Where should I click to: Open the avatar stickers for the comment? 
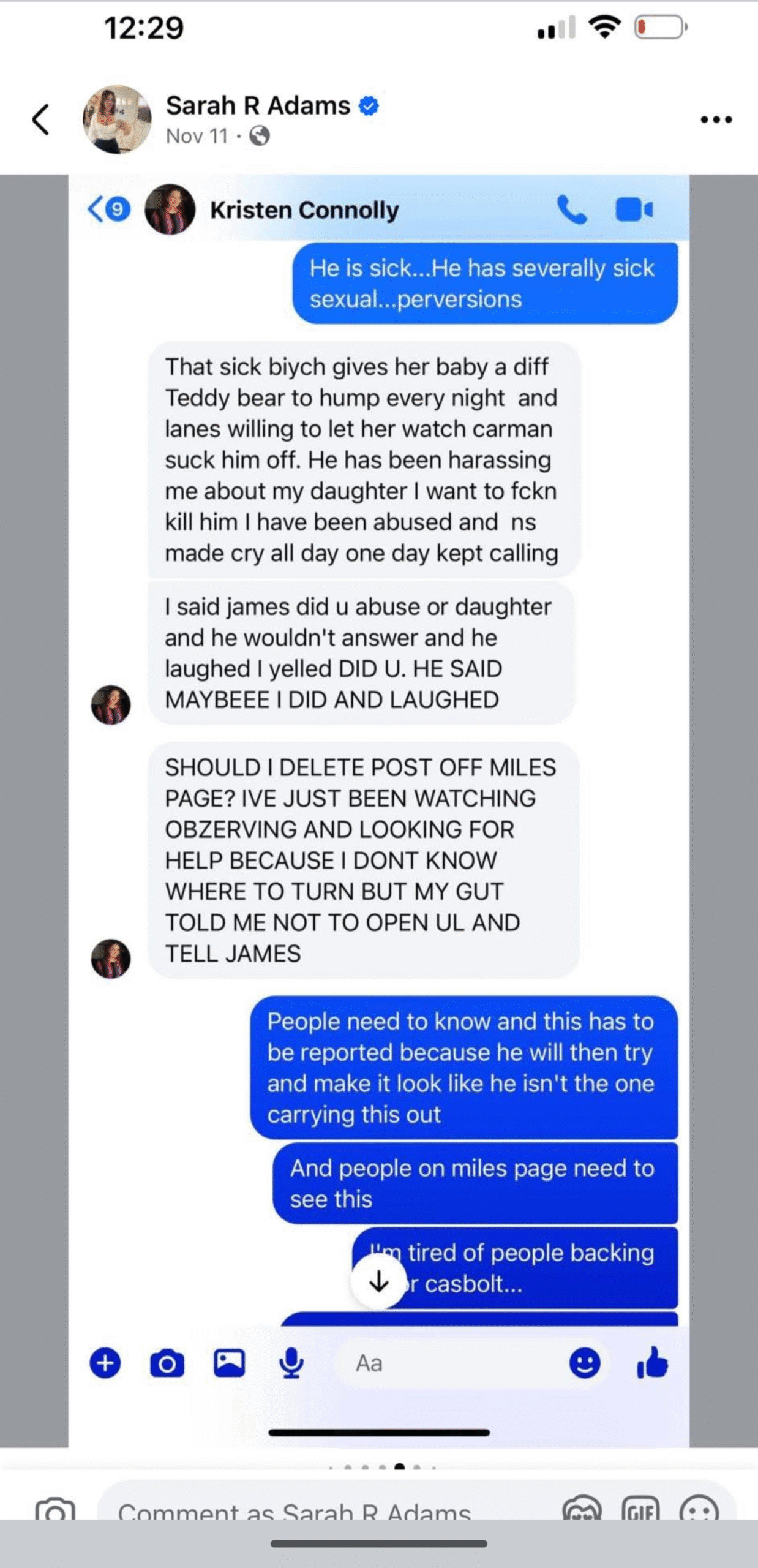582,1510
